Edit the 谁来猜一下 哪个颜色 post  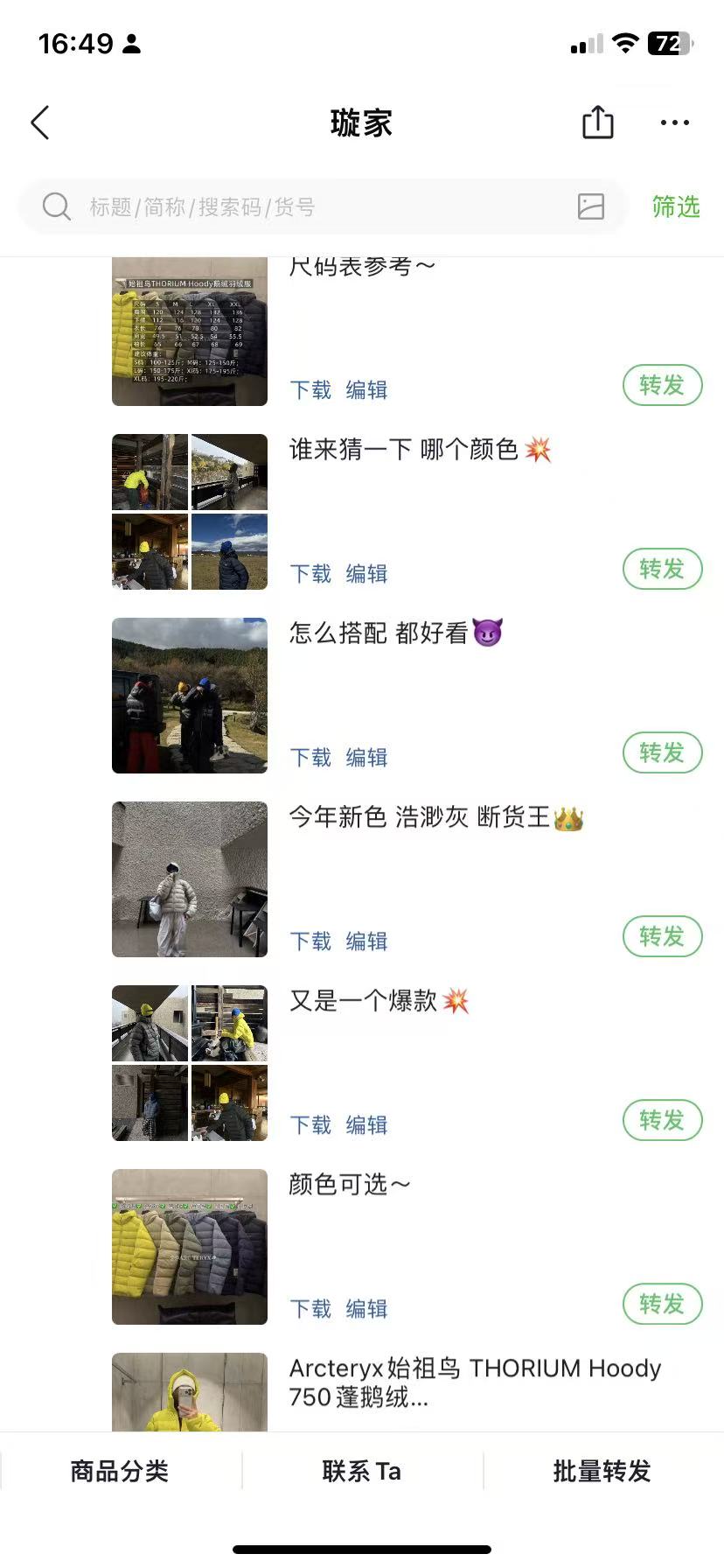click(366, 573)
